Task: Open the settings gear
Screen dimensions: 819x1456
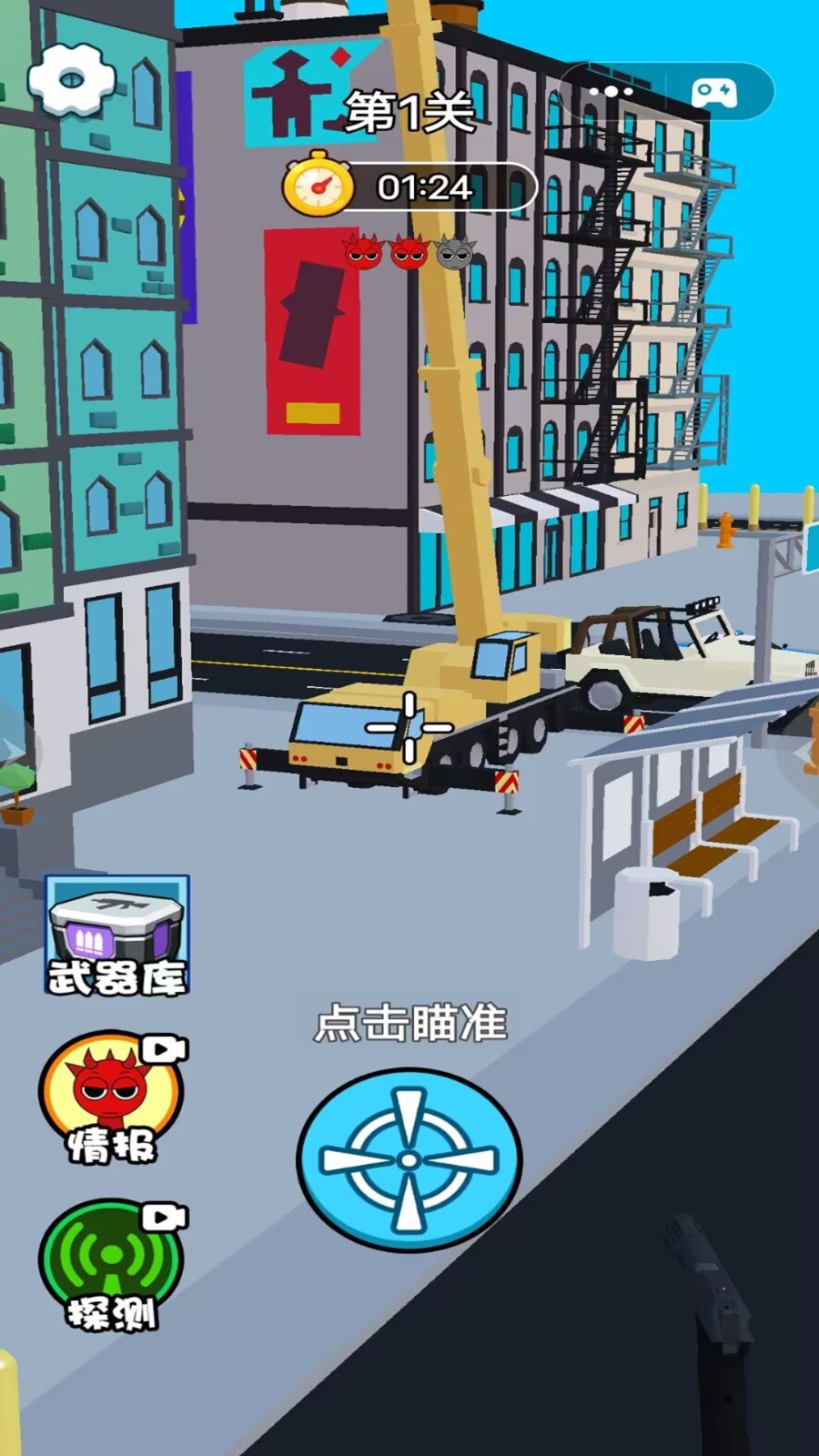Action: [72, 80]
